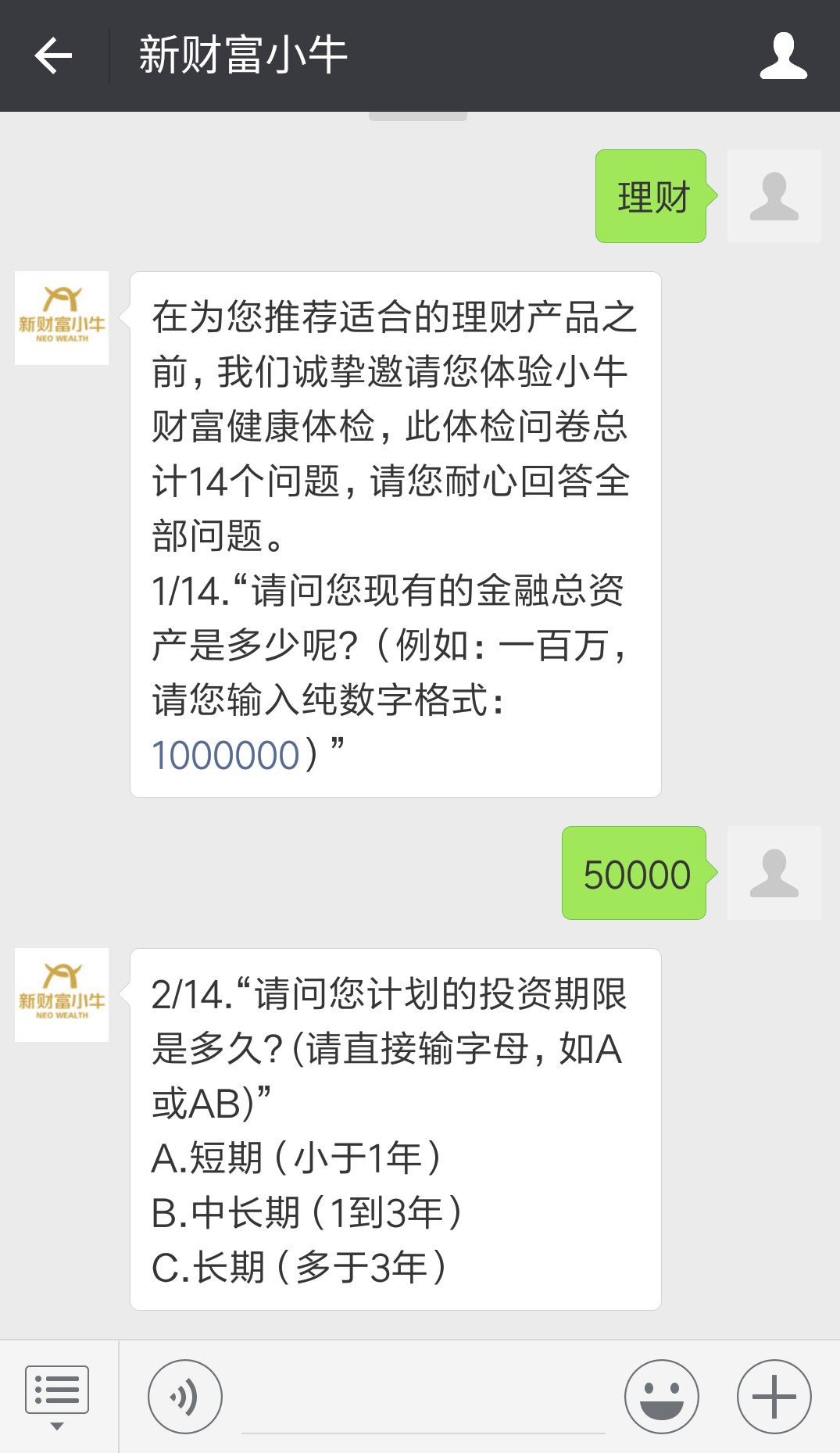This screenshot has width=840, height=1453.
Task: Go back from 新财富小牛 chat
Action: click(x=53, y=55)
